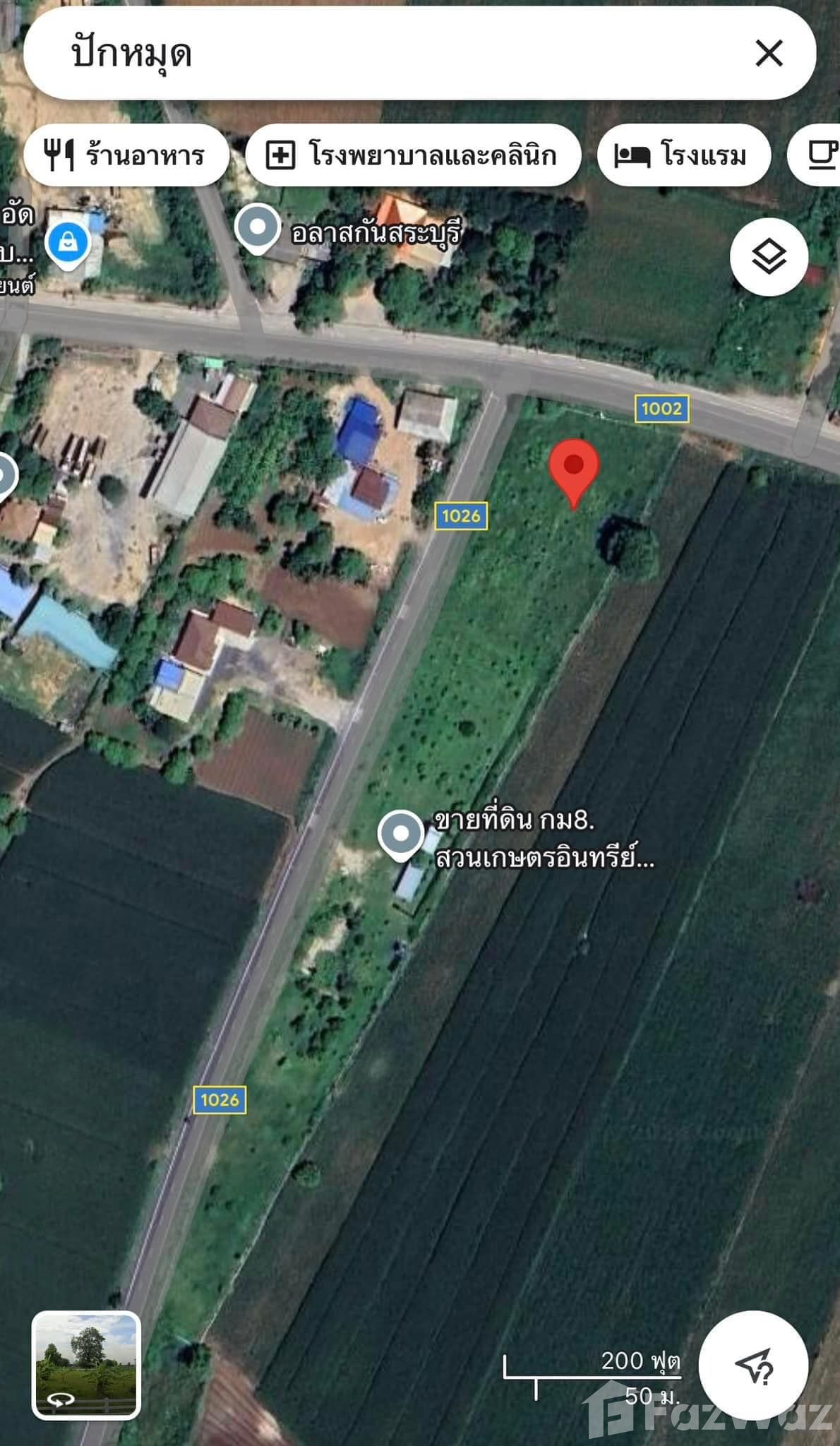Open the map layers button

(x=769, y=256)
